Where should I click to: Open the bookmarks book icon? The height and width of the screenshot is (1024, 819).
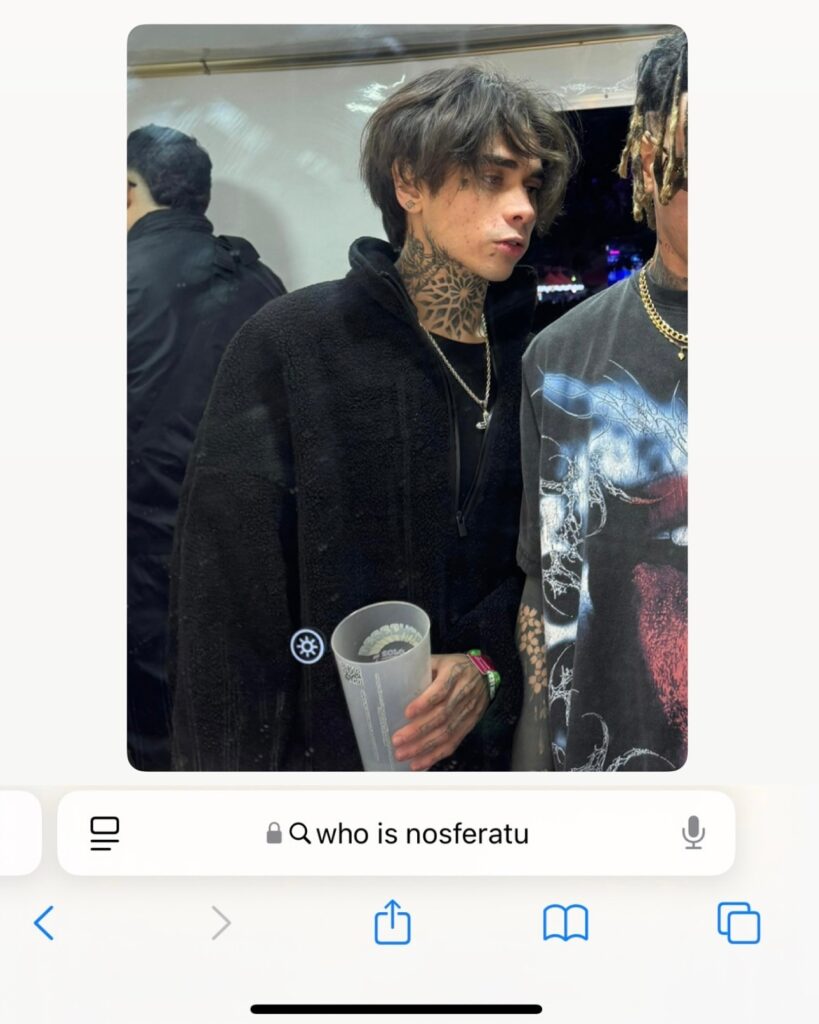coord(565,923)
